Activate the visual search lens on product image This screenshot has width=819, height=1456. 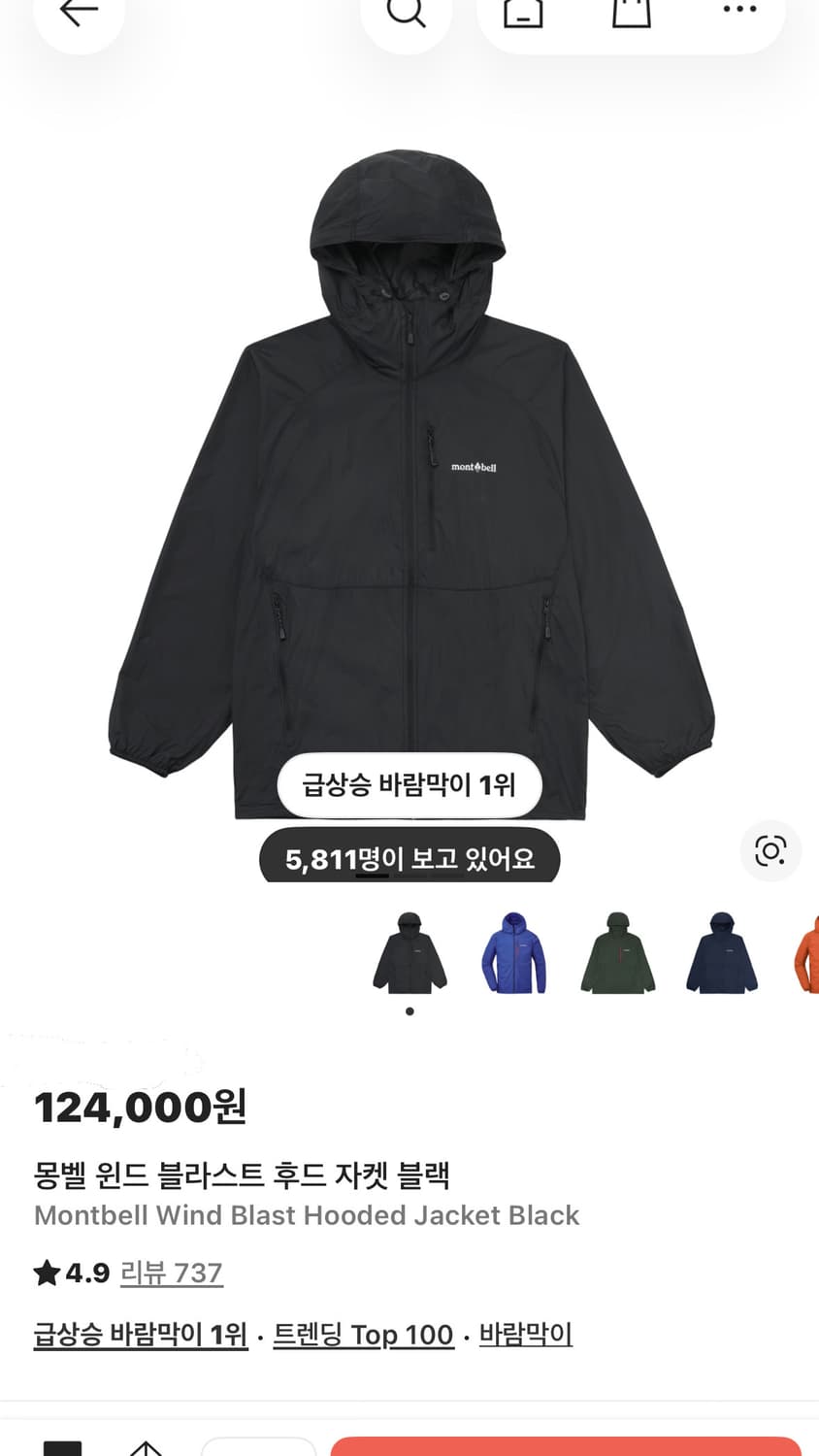[770, 850]
